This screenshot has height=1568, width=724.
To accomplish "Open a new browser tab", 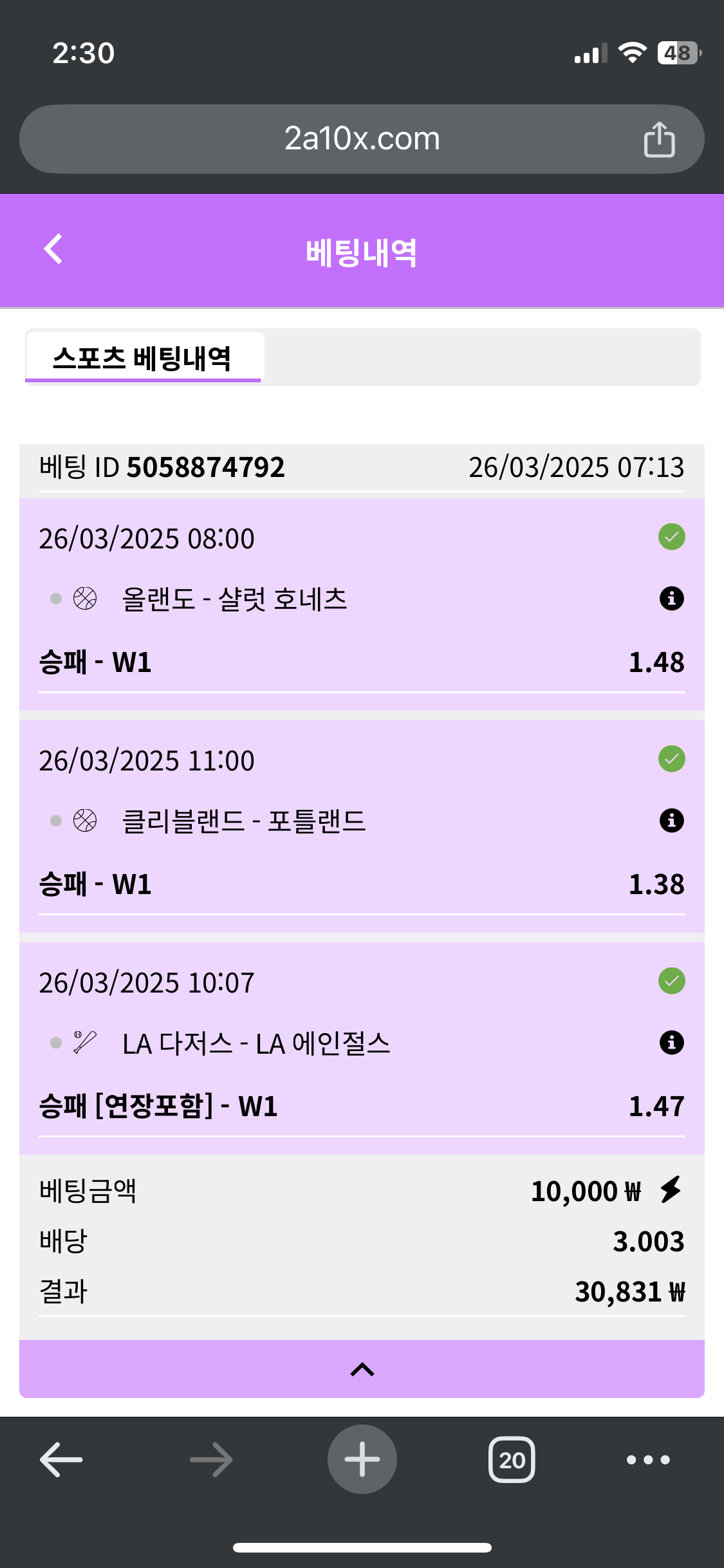I will click(362, 1459).
